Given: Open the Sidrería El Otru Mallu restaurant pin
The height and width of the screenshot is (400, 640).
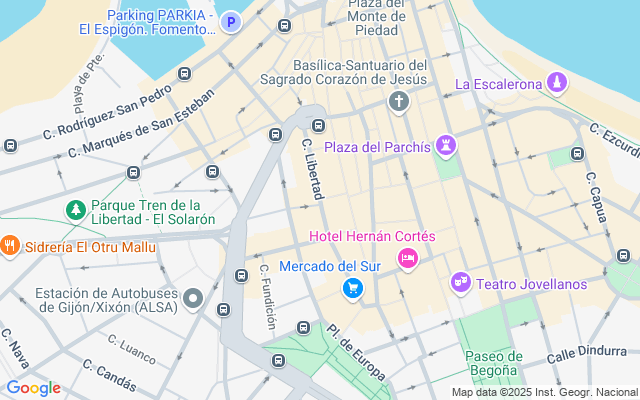Looking at the screenshot, I should point(10,245).
